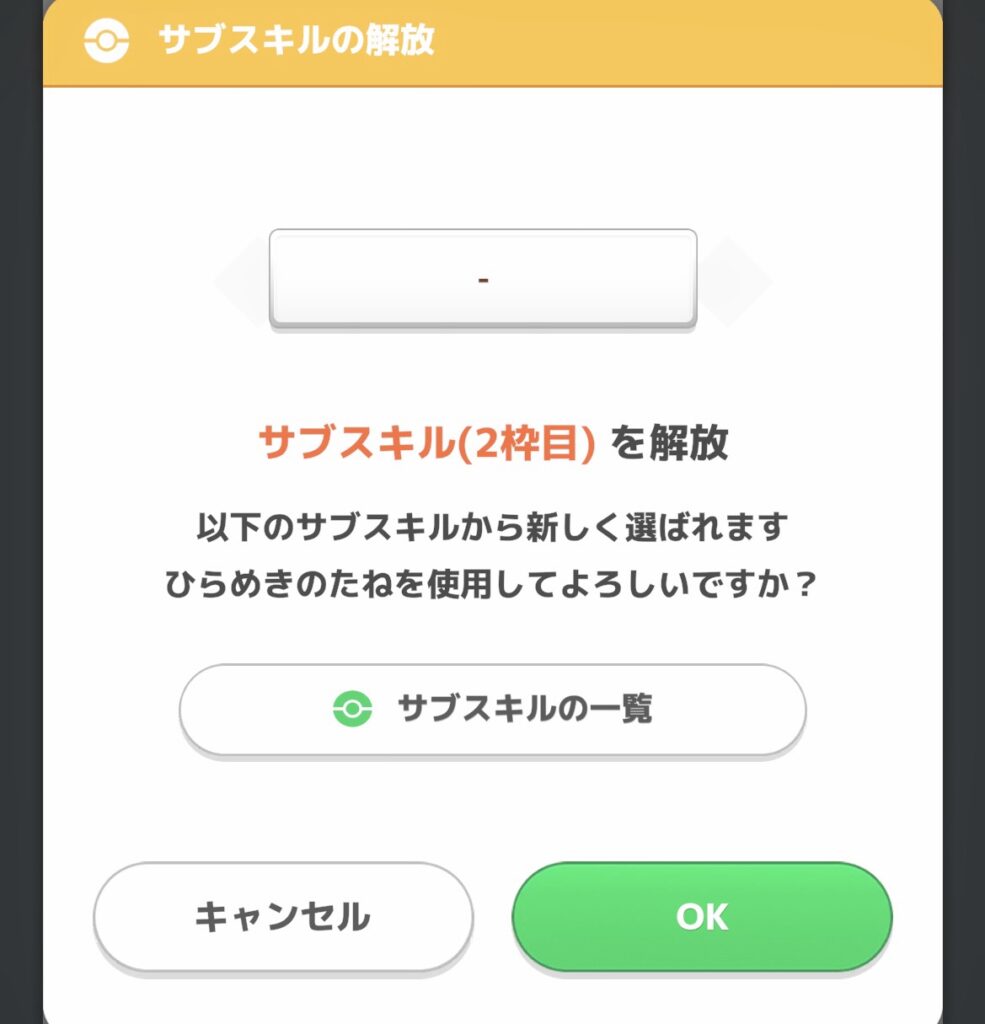This screenshot has width=985, height=1024.
Task: Open the サブスキルの一覧 list
Action: 492,709
